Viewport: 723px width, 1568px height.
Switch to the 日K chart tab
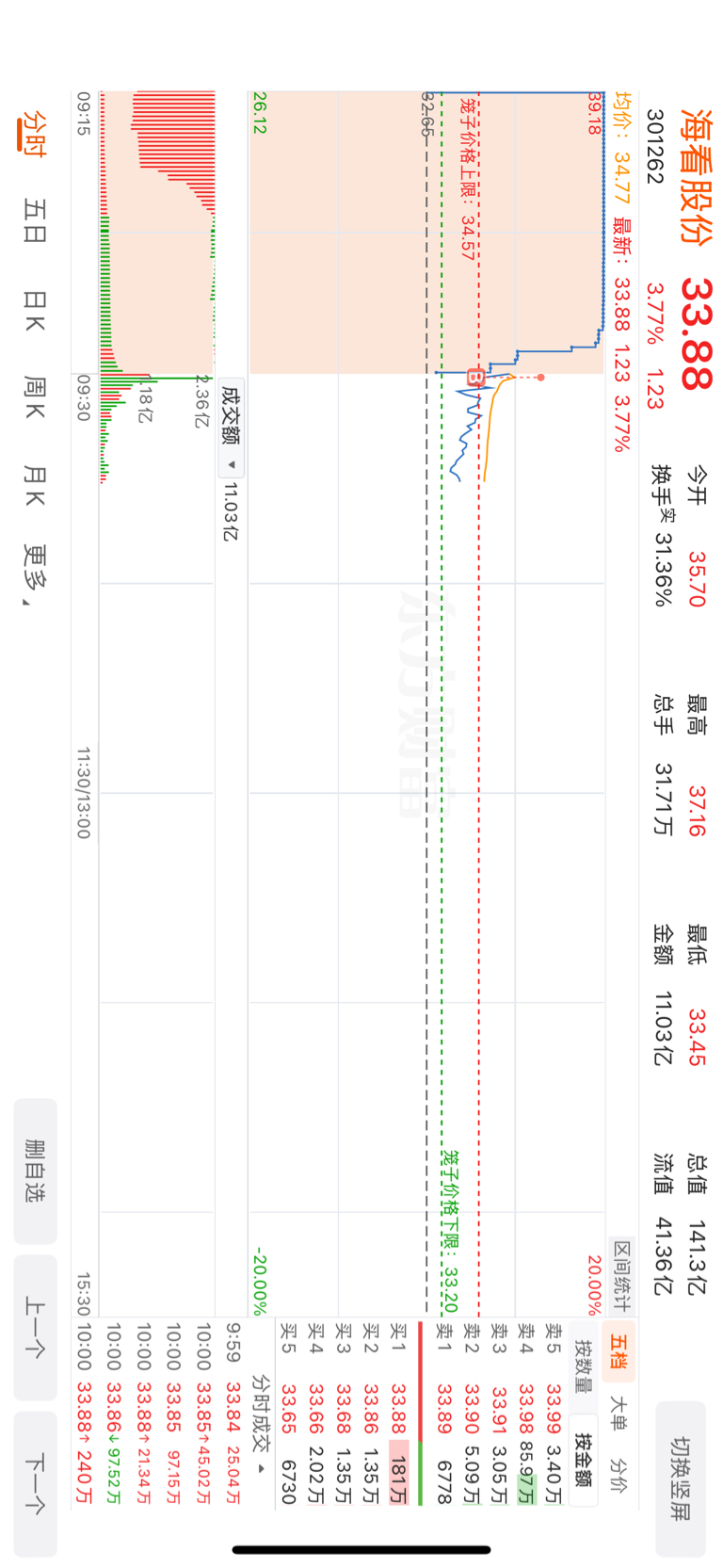[35, 310]
